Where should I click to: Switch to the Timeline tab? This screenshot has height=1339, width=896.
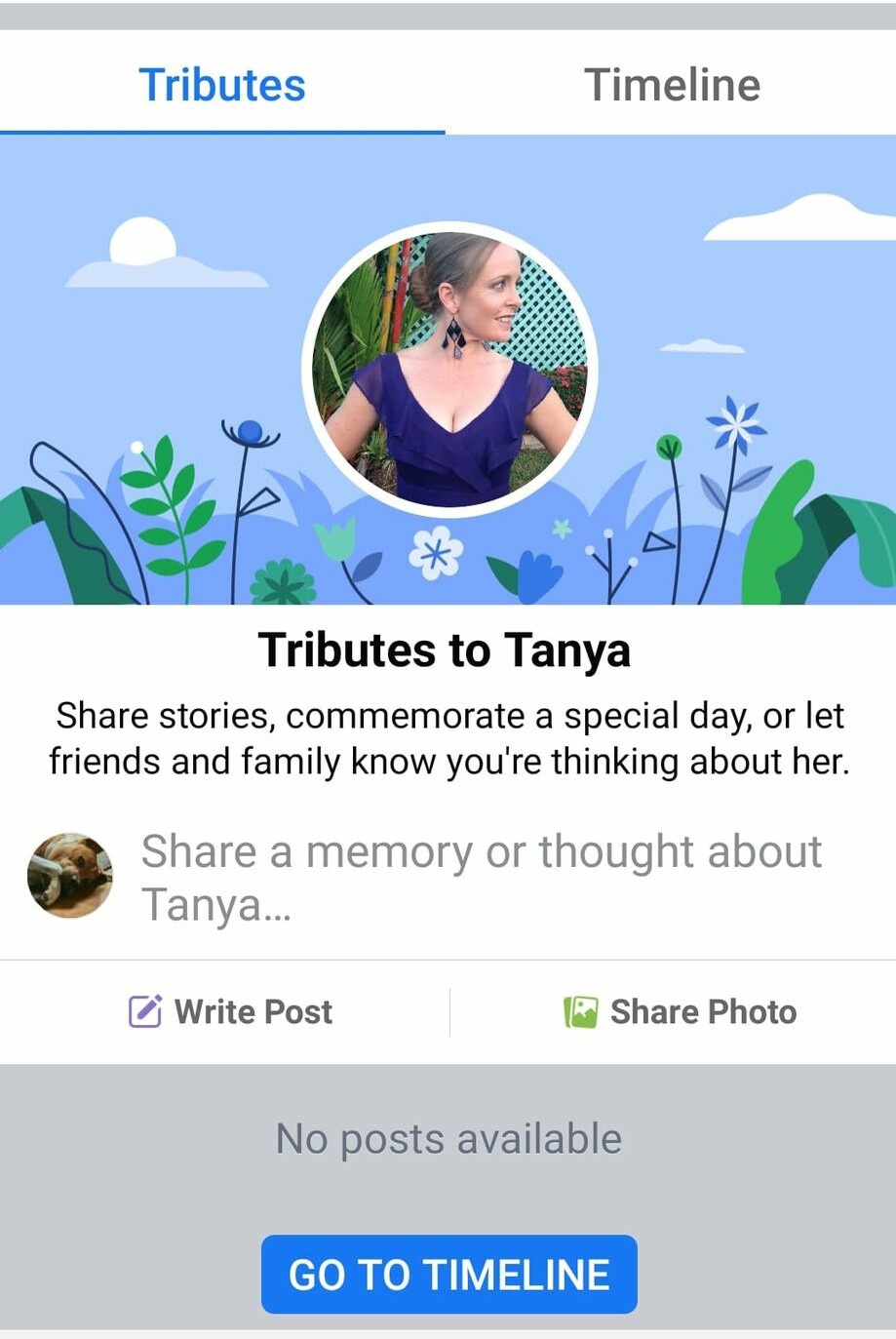(671, 85)
